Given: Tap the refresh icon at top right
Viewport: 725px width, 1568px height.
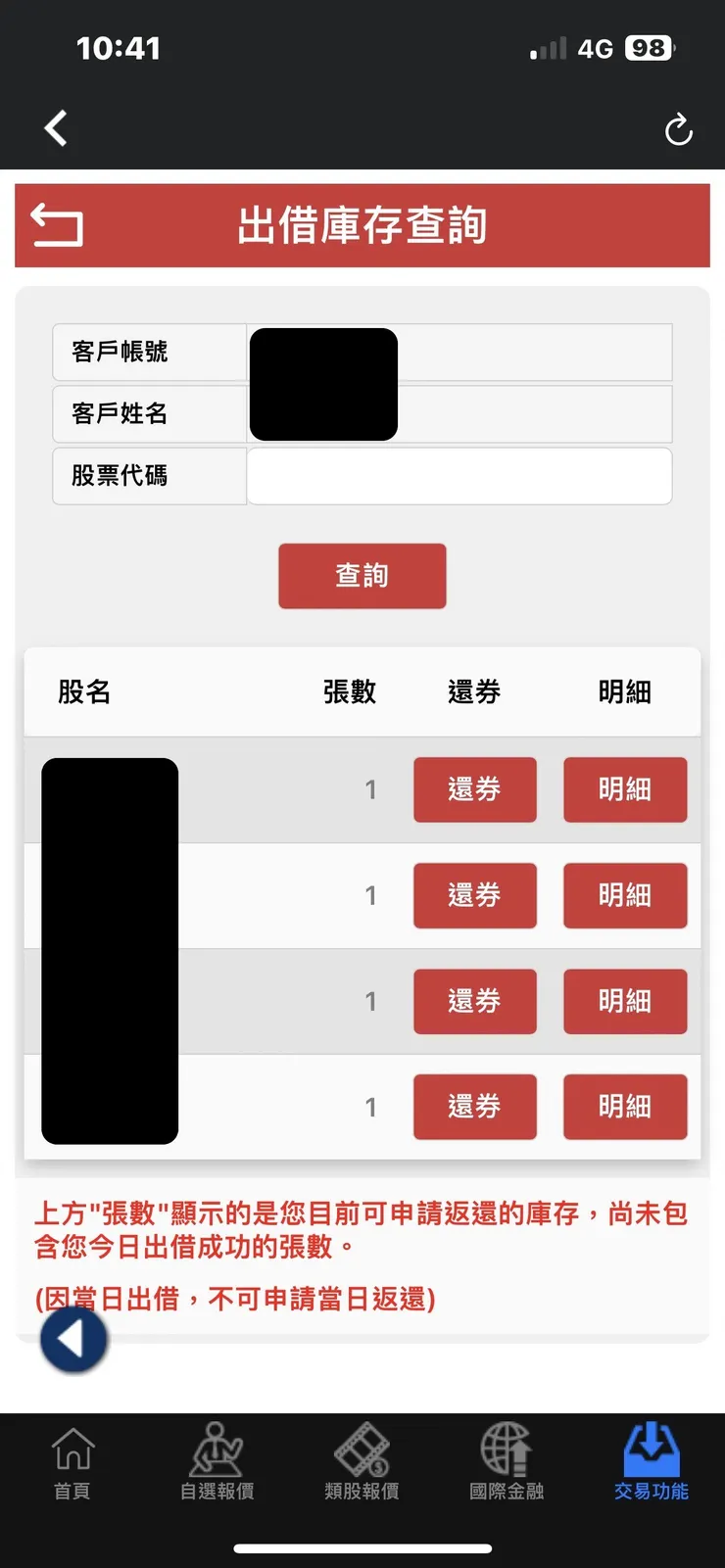Looking at the screenshot, I should point(679,128).
